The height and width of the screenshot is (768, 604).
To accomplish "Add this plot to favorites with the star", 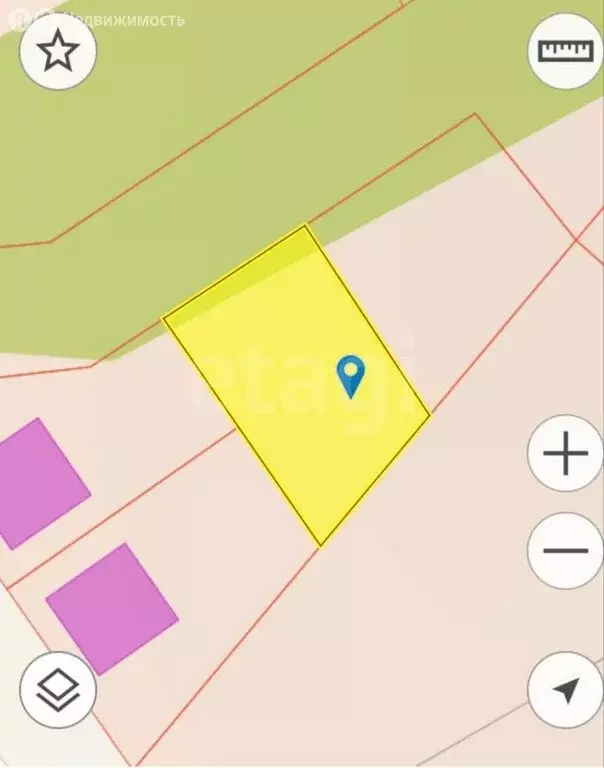I will point(58,52).
